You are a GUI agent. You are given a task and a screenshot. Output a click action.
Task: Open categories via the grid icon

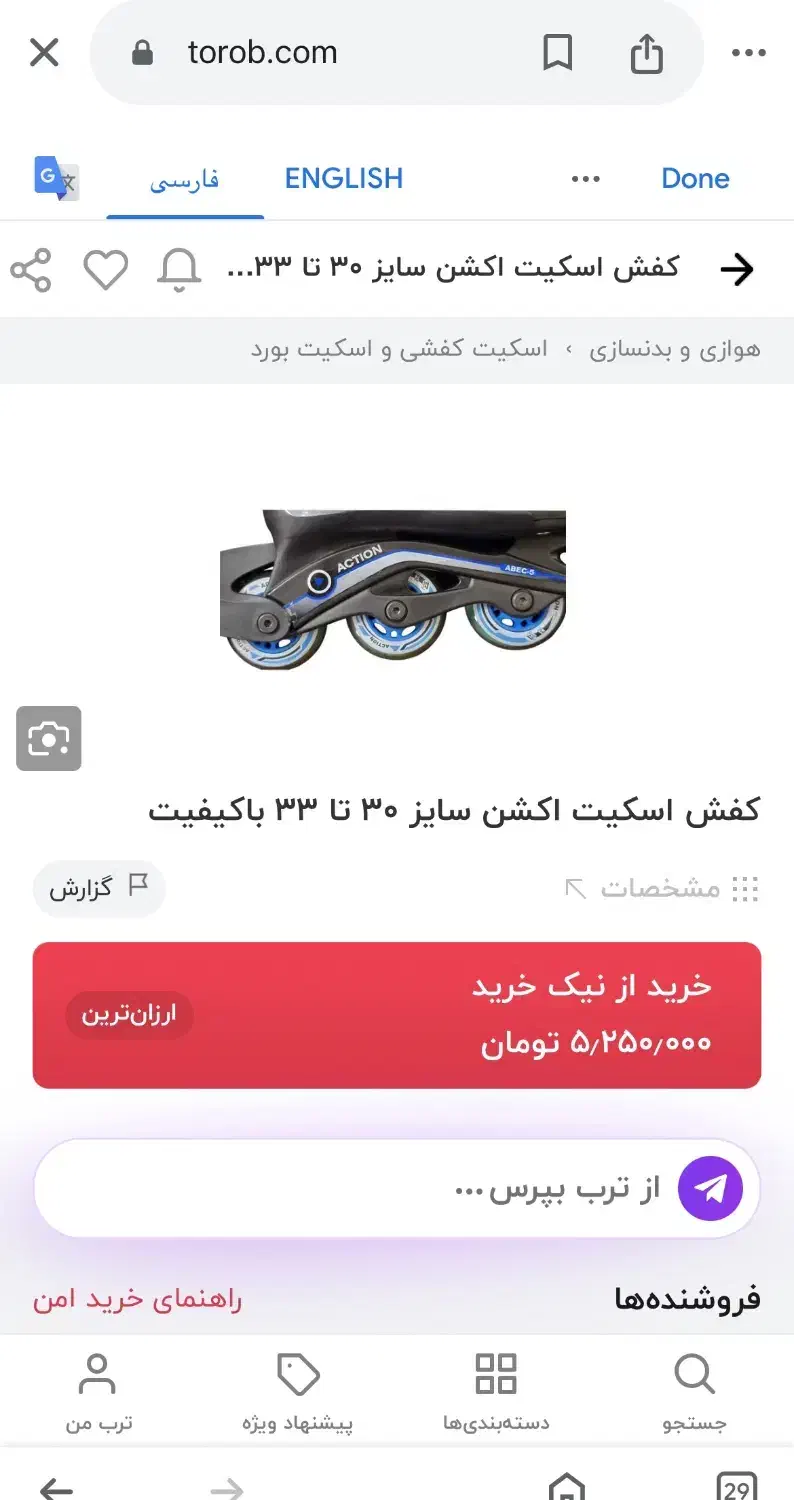pyautogui.click(x=496, y=1373)
